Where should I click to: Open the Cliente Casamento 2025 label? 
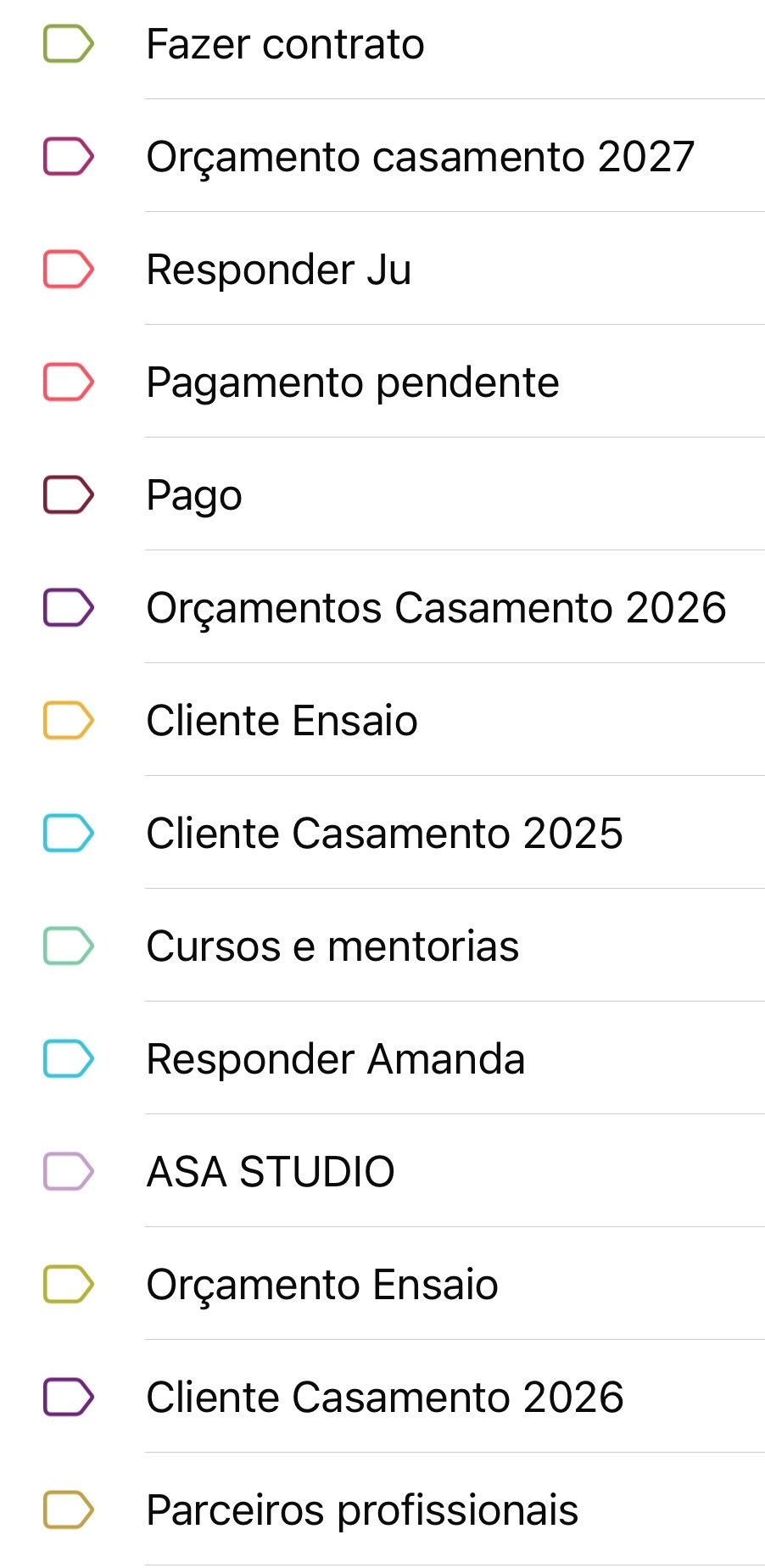[384, 834]
